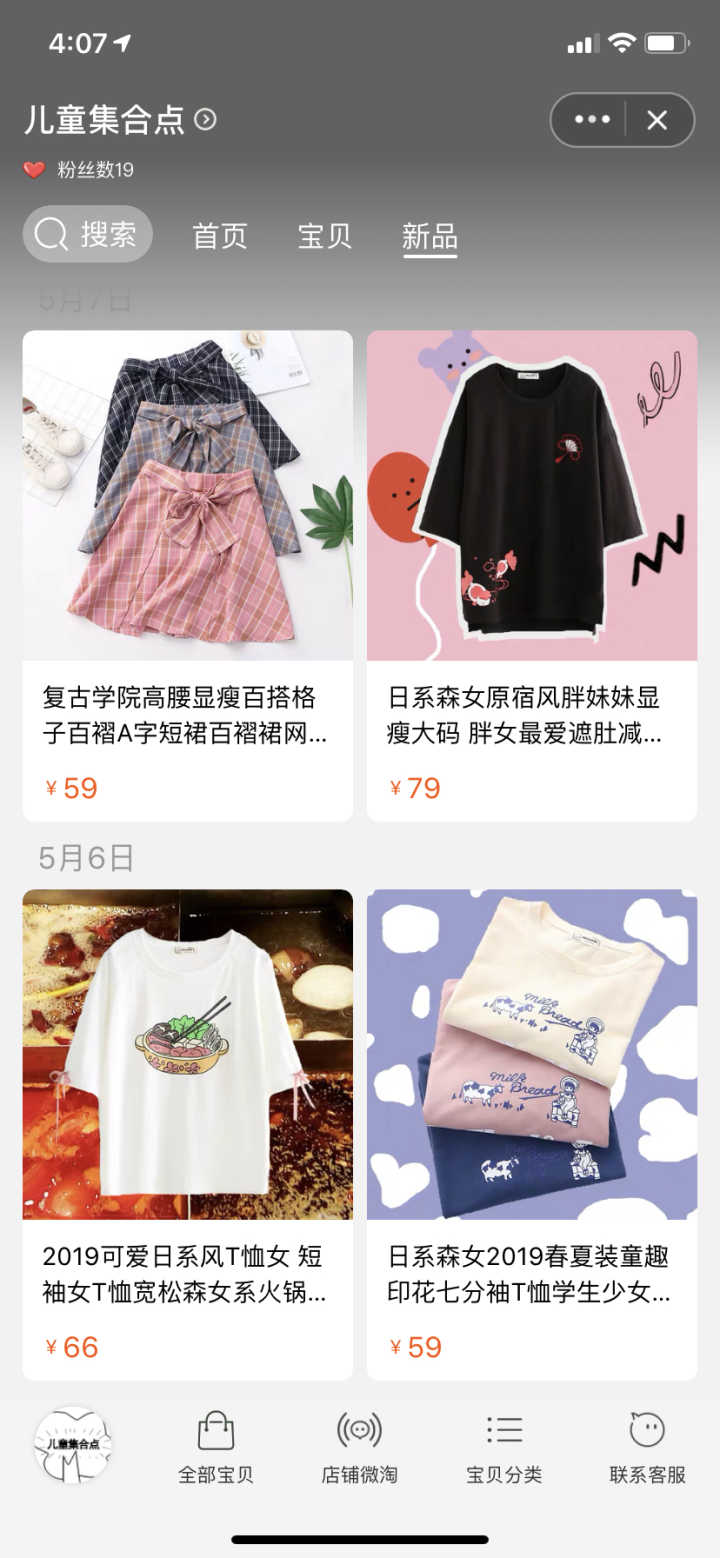Switch to the 首页 tab
Image resolution: width=720 pixels, height=1558 pixels.
[x=219, y=236]
